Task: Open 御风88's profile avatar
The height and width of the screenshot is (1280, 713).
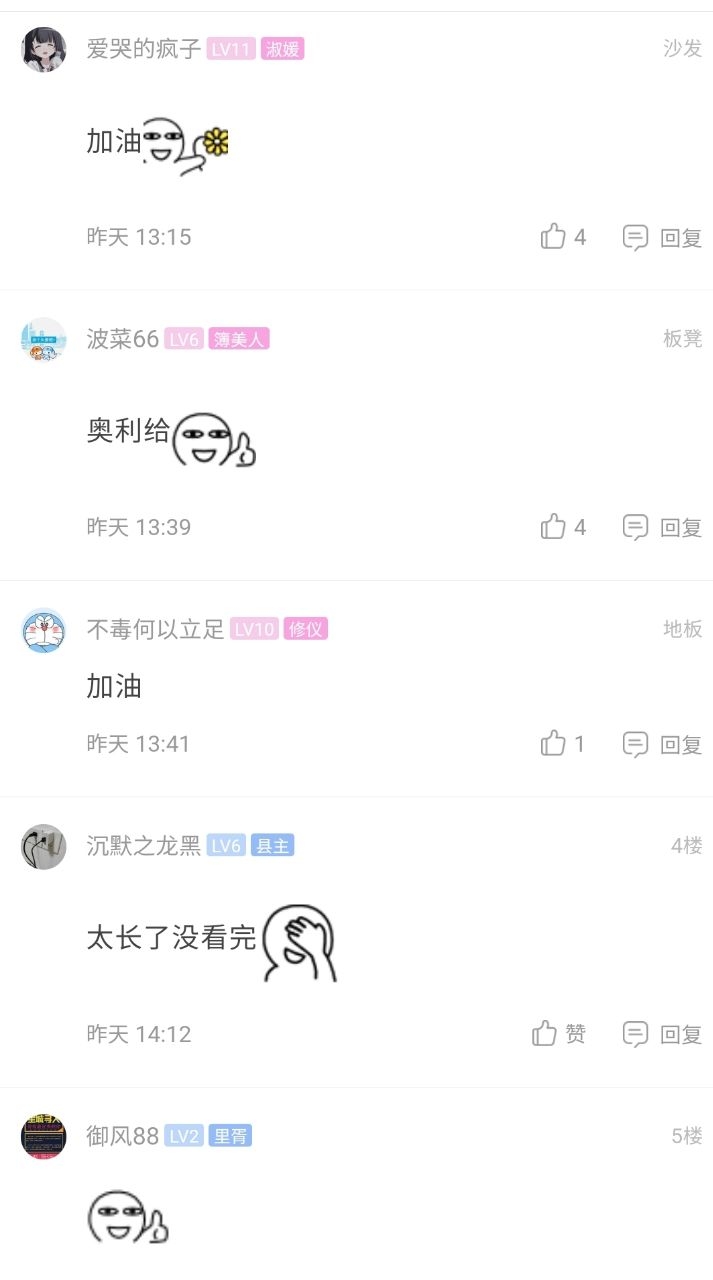Action: 44,1137
